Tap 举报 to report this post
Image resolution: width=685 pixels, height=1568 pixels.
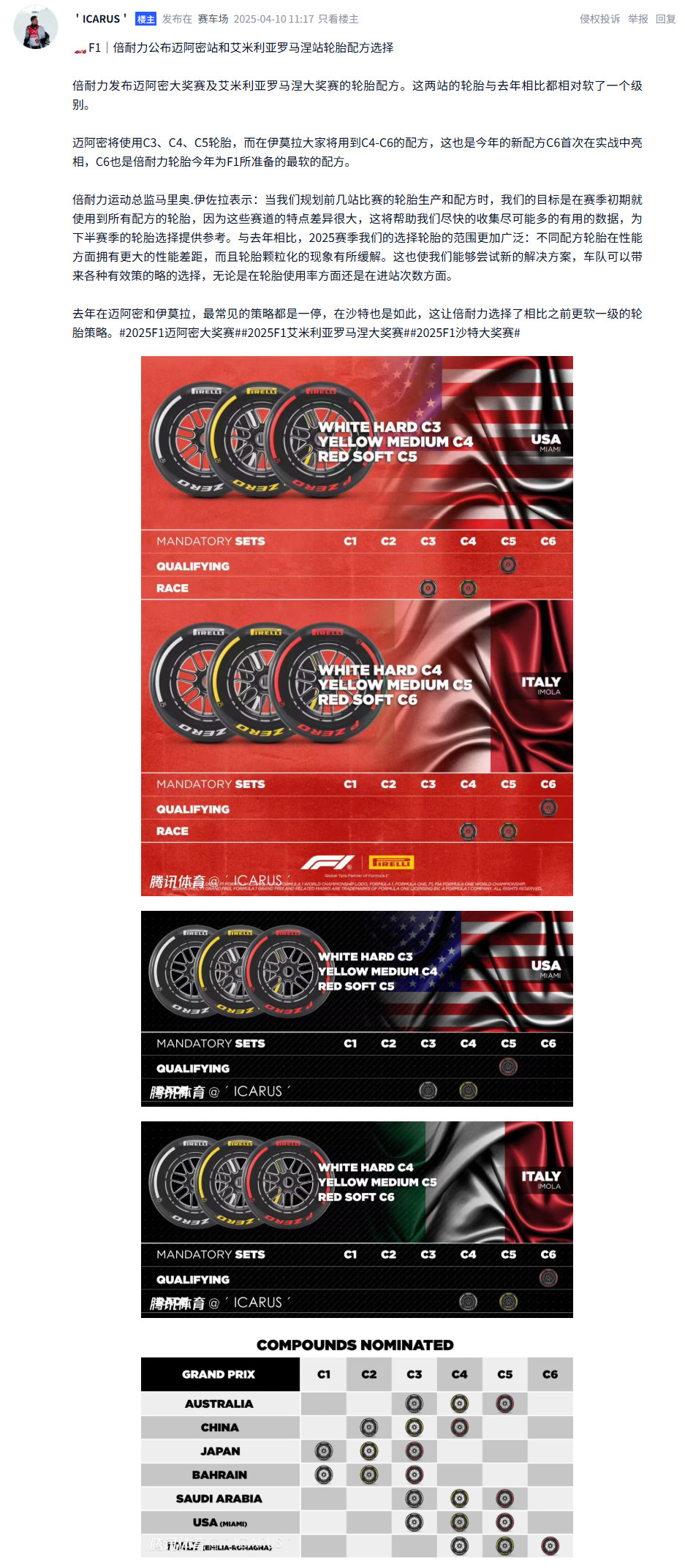pos(637,19)
